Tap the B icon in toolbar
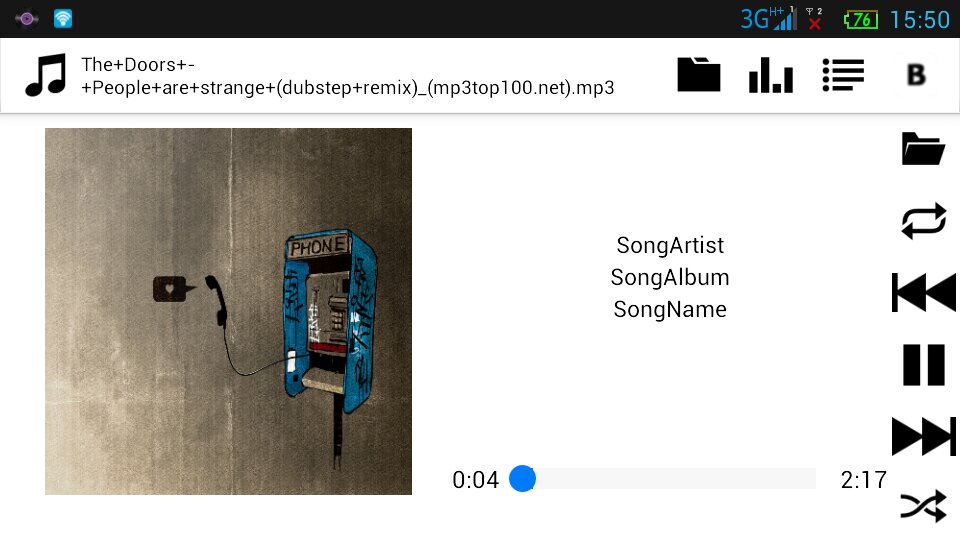 click(915, 75)
